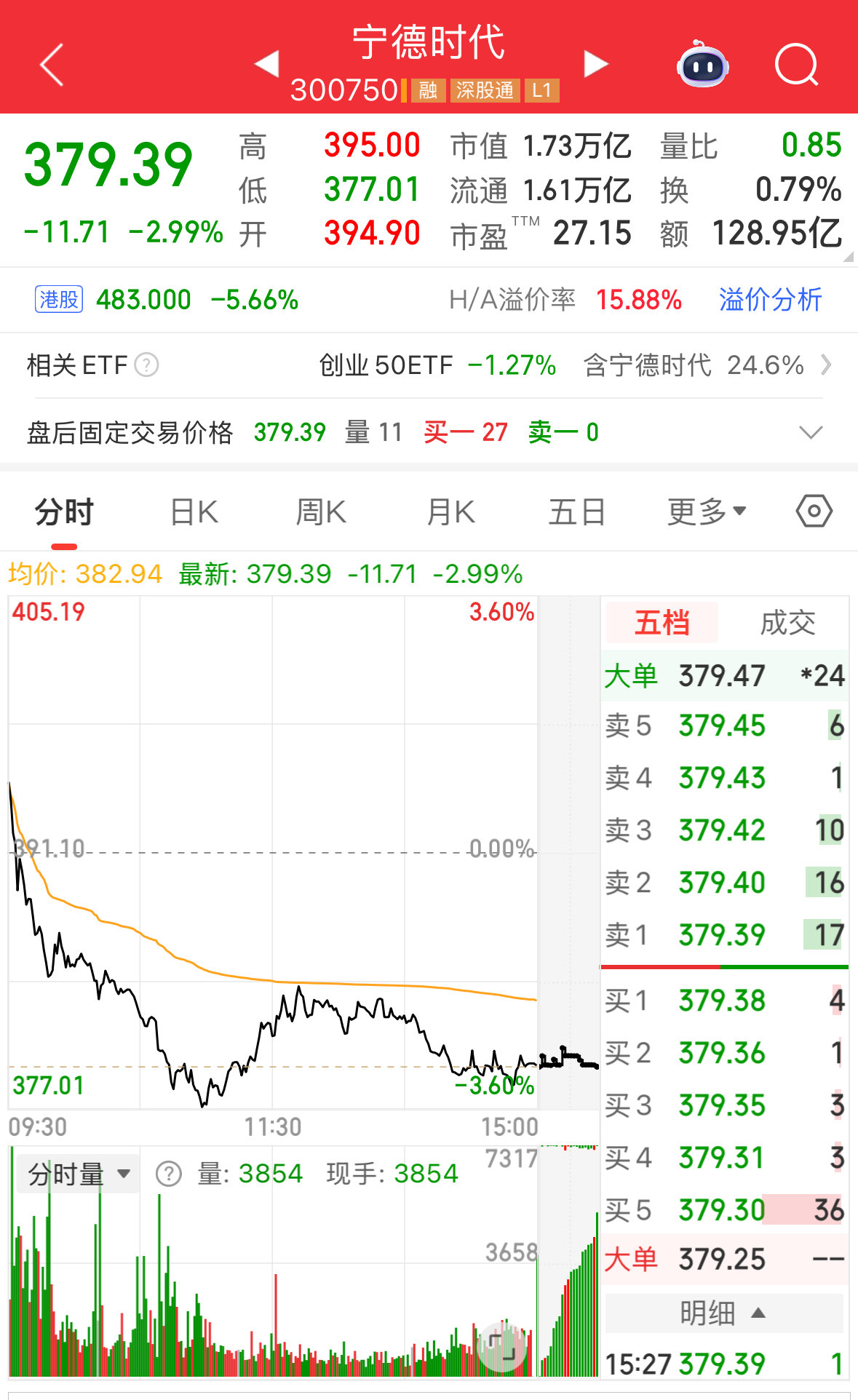Show the 五日 chart
858x1400 pixels.
[x=576, y=512]
